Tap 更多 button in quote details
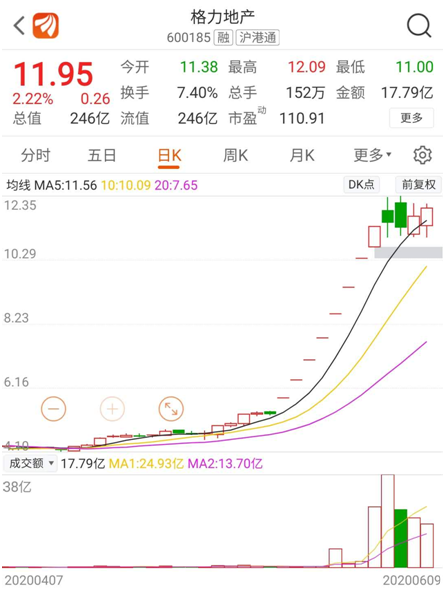Screen dimensions: 445x591 (x=411, y=118)
